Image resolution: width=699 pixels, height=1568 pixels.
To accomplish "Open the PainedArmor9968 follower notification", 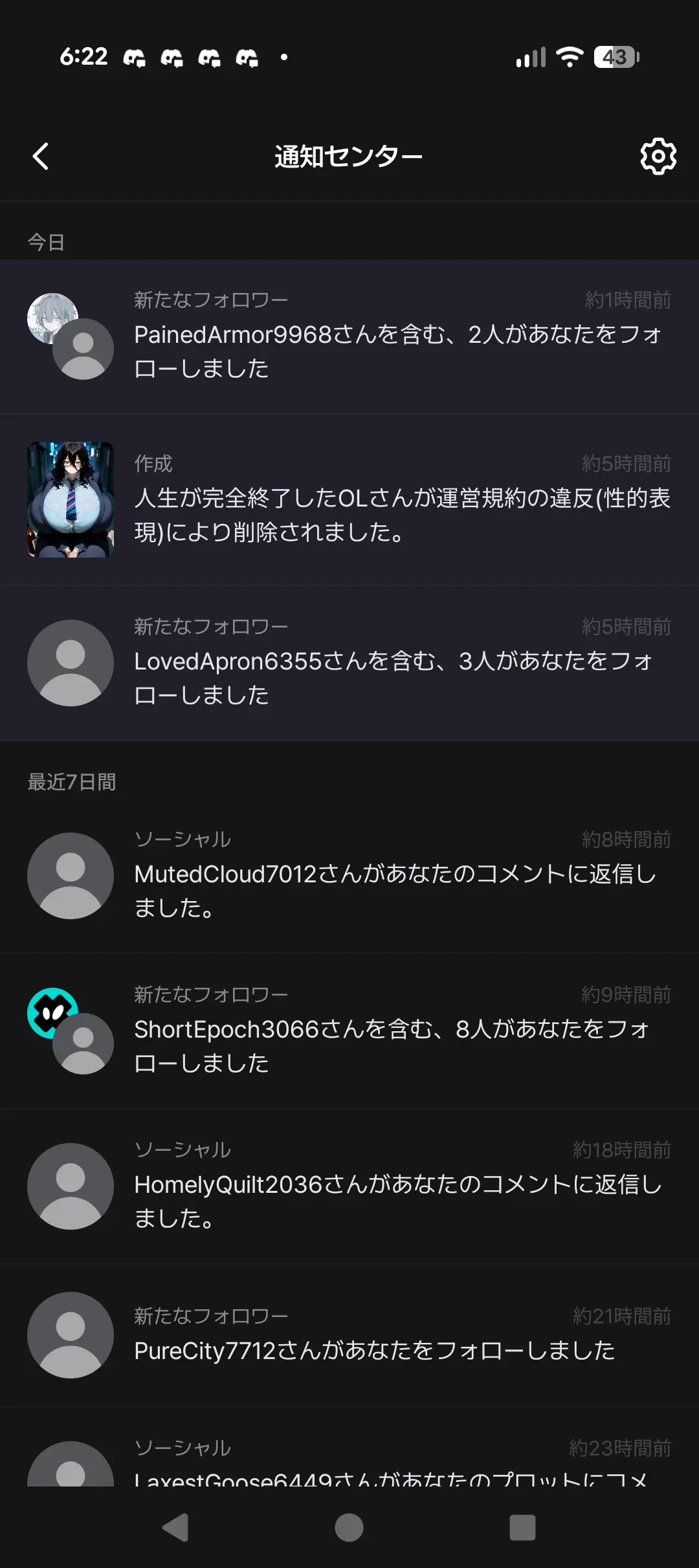I will click(x=349, y=336).
